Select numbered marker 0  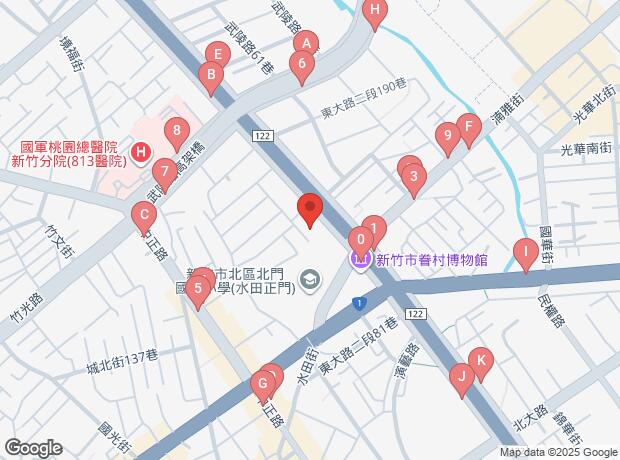[360, 241]
